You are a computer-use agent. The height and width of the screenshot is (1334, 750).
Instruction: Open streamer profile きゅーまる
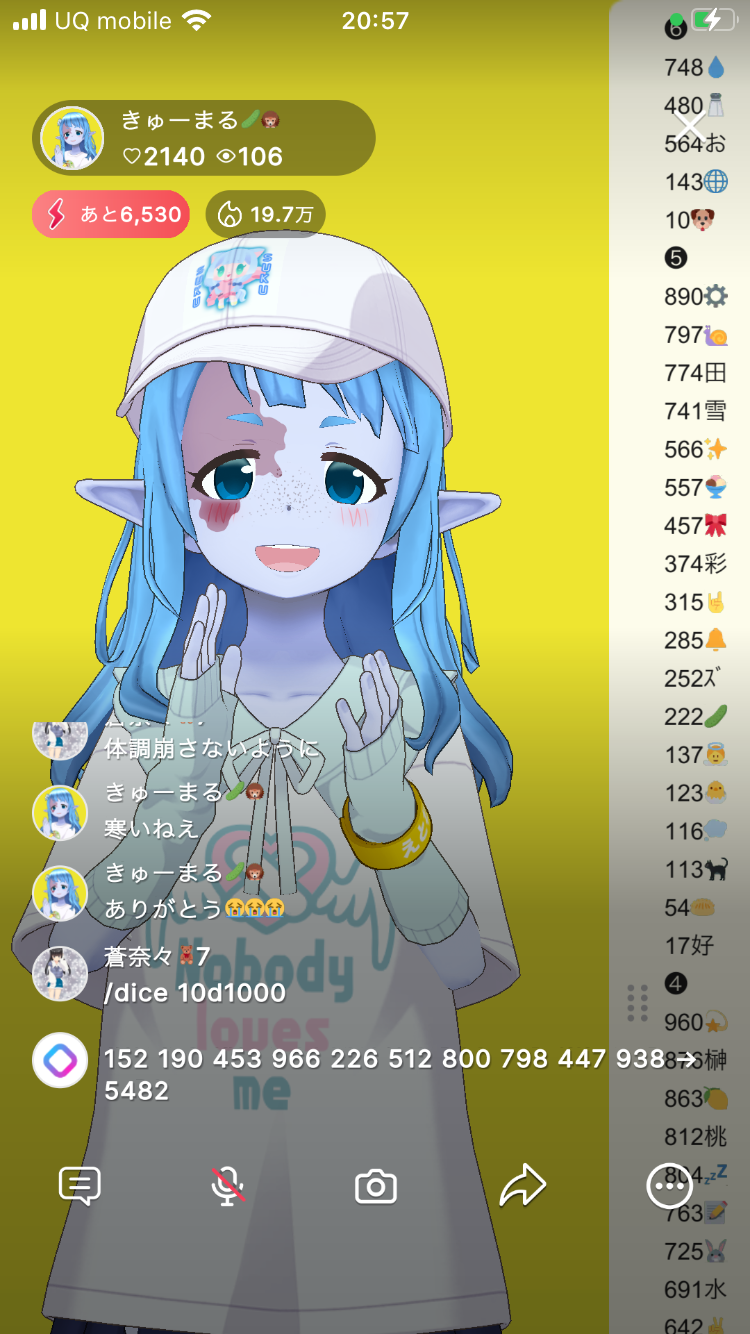[x=72, y=138]
